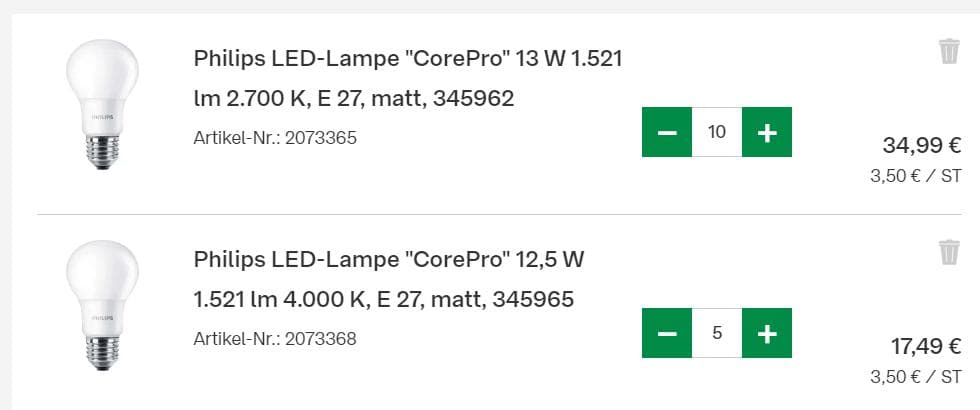The width and height of the screenshot is (980, 410).
Task: Reduce quantity of the 12,5 W CorePro lamp
Action: (x=667, y=333)
